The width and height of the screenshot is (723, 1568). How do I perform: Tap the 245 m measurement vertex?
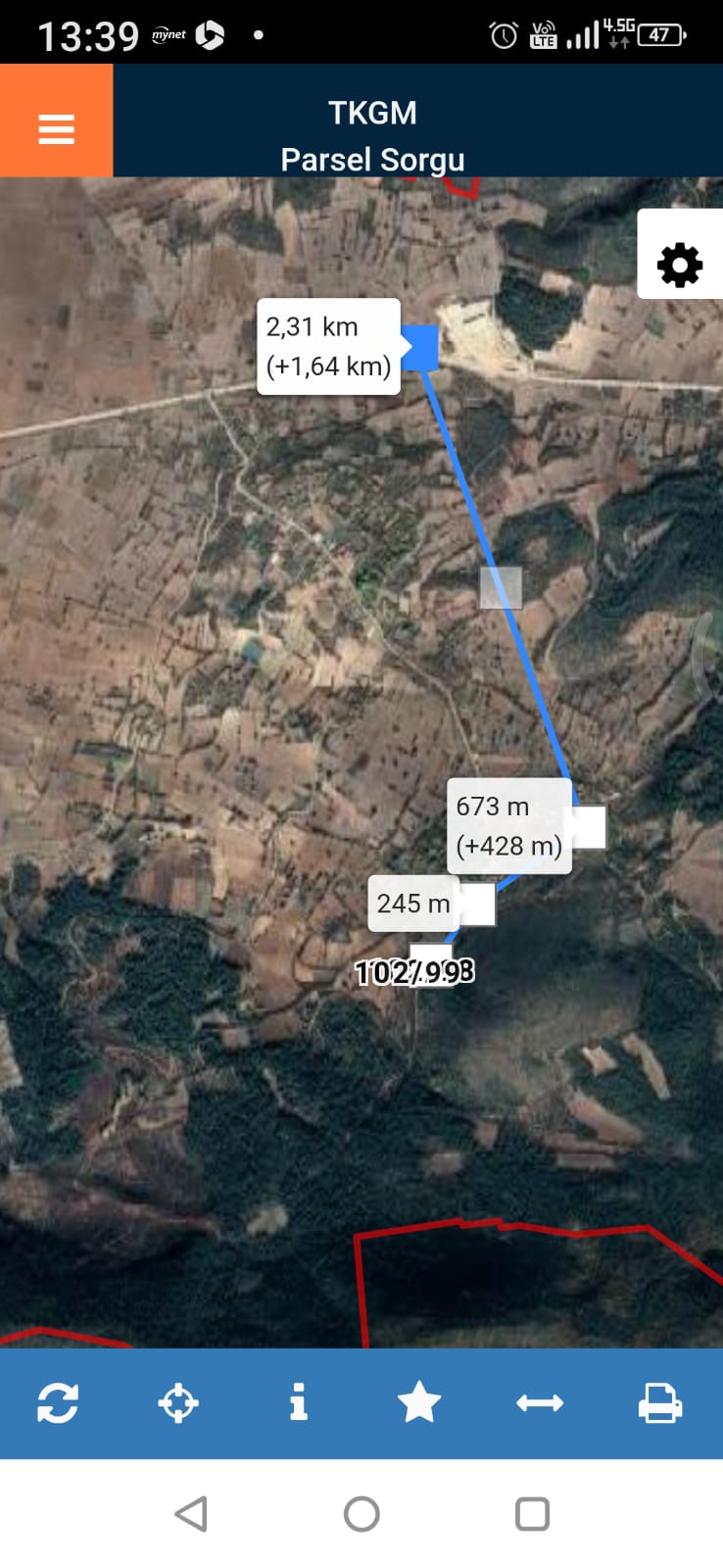(477, 905)
